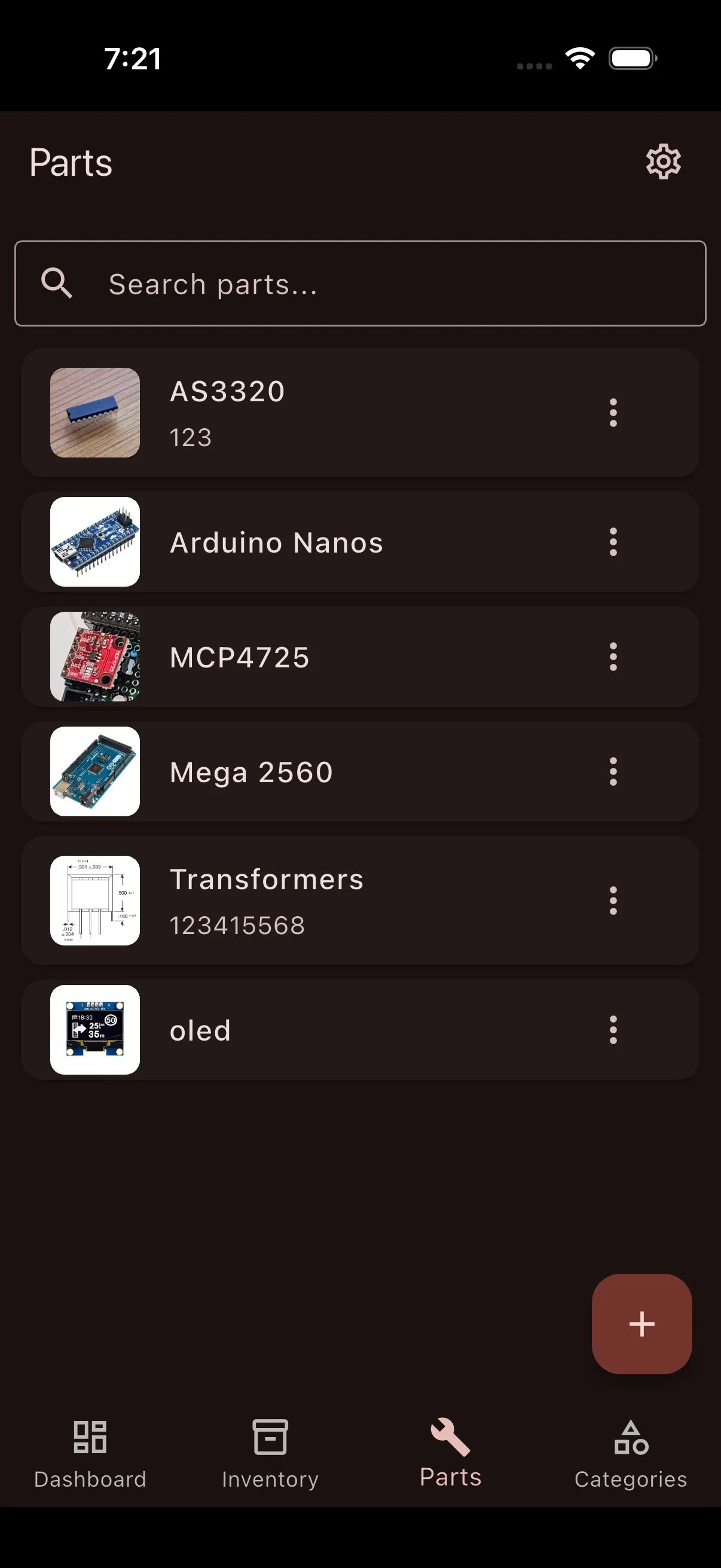The height and width of the screenshot is (1568, 721).
Task: Select the Categories shapes icon
Action: click(630, 1438)
